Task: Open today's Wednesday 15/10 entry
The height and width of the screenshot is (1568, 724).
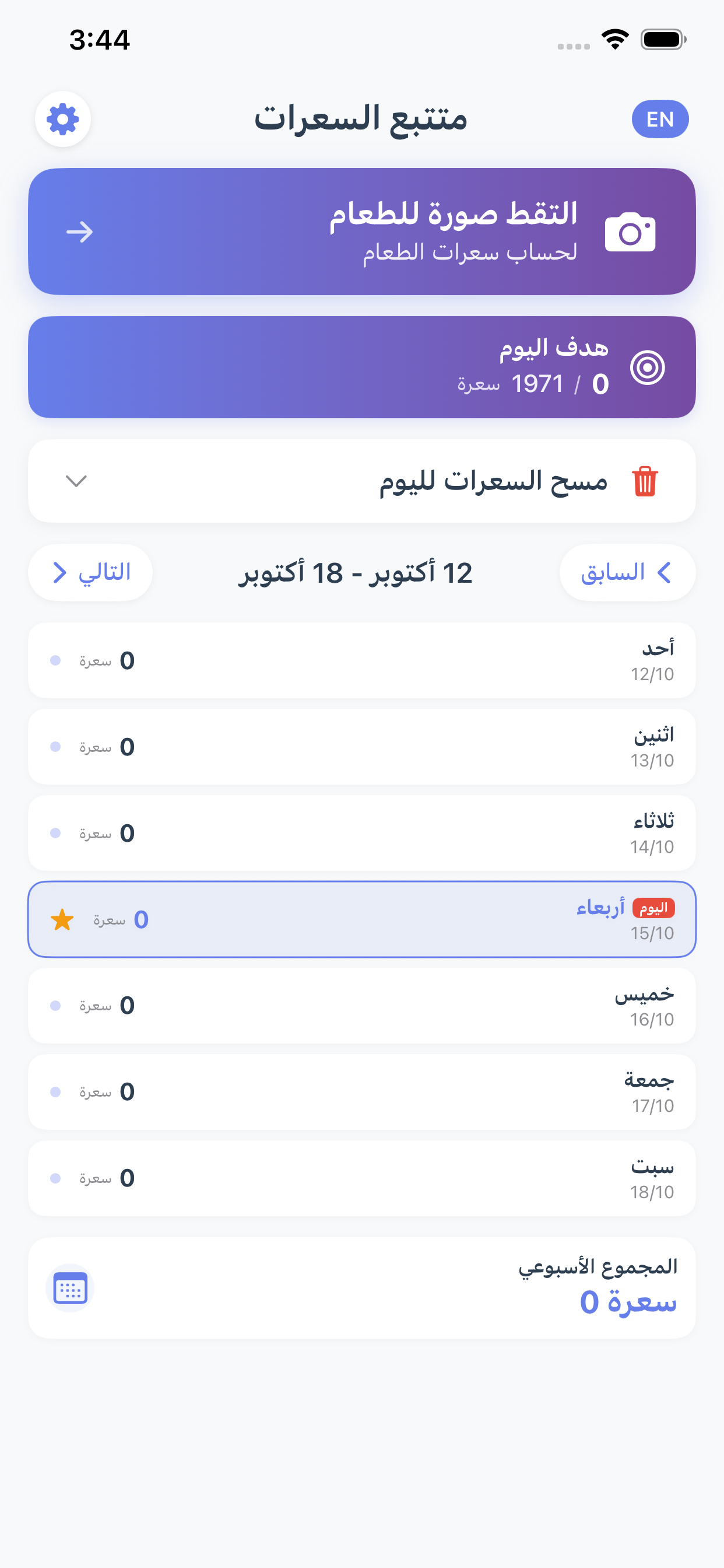Action: click(361, 919)
